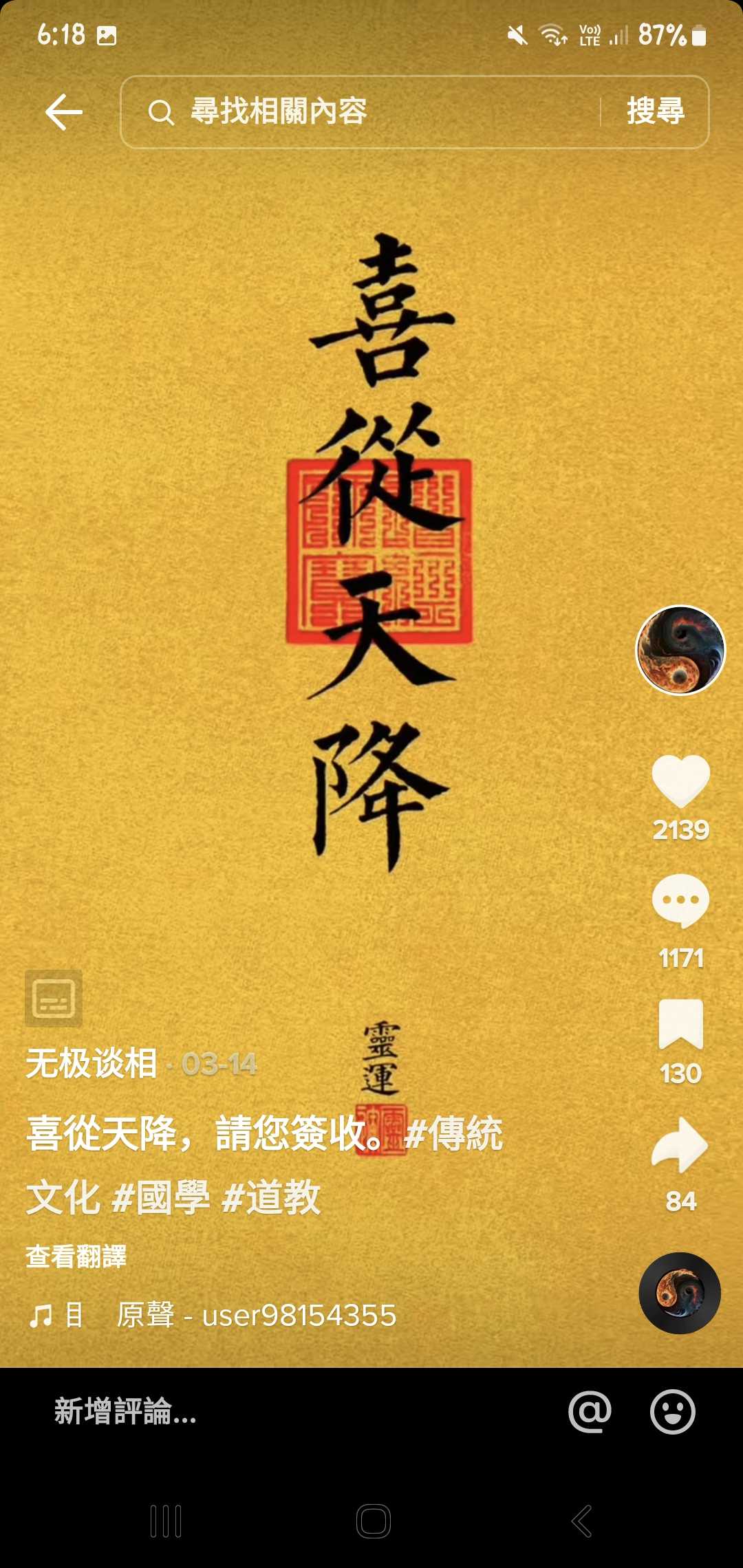Bookmark this video
The width and height of the screenshot is (743, 1568).
click(680, 1025)
